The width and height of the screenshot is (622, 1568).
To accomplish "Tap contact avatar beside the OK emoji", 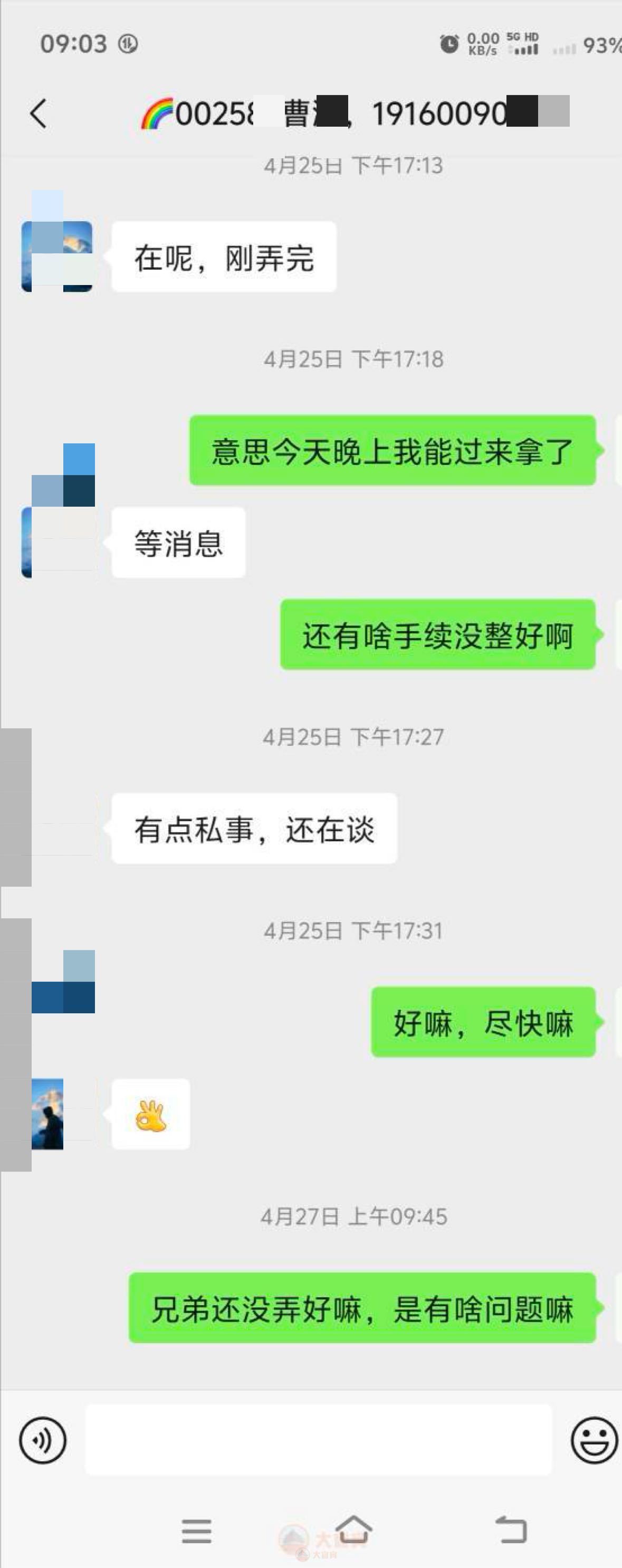I will coord(57,1114).
